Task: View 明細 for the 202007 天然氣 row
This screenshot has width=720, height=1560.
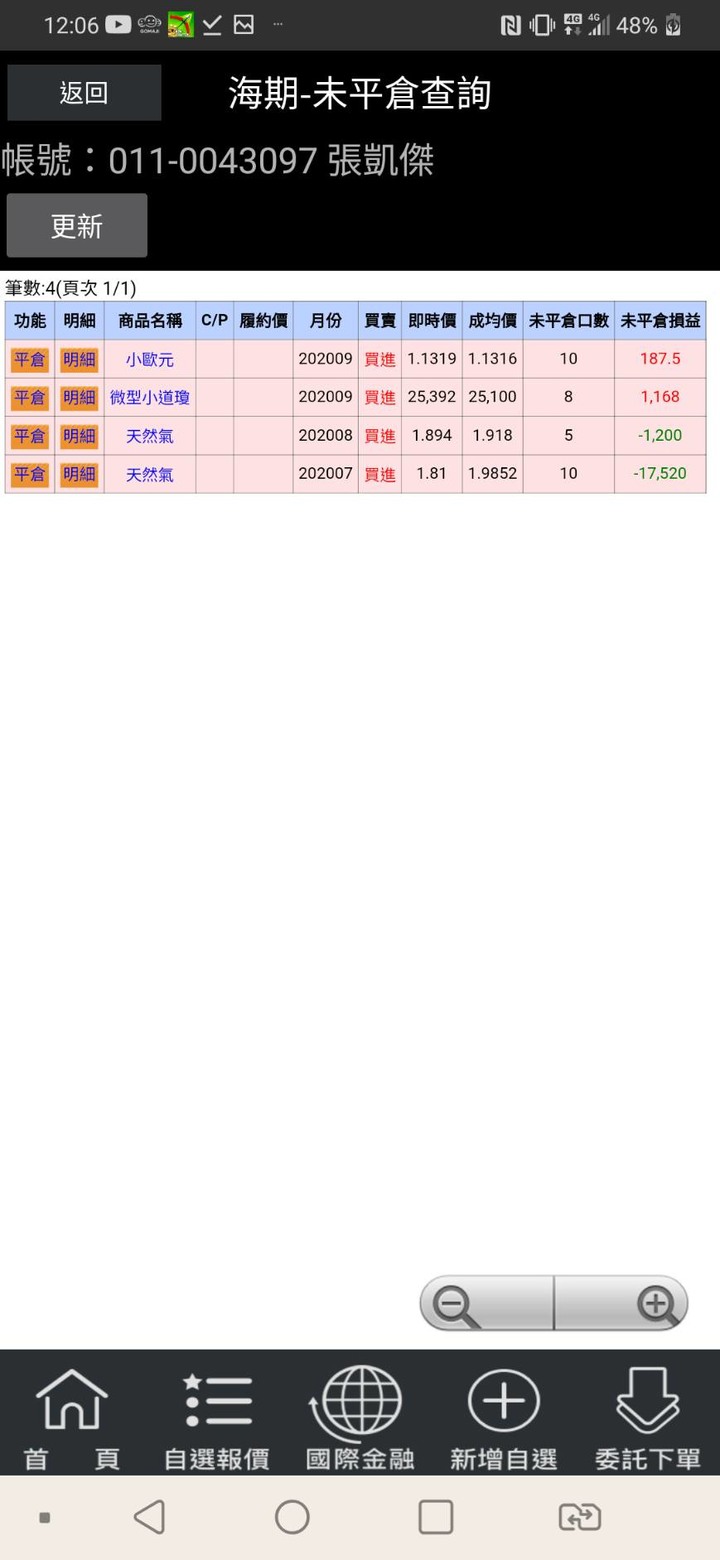Action: (79, 474)
